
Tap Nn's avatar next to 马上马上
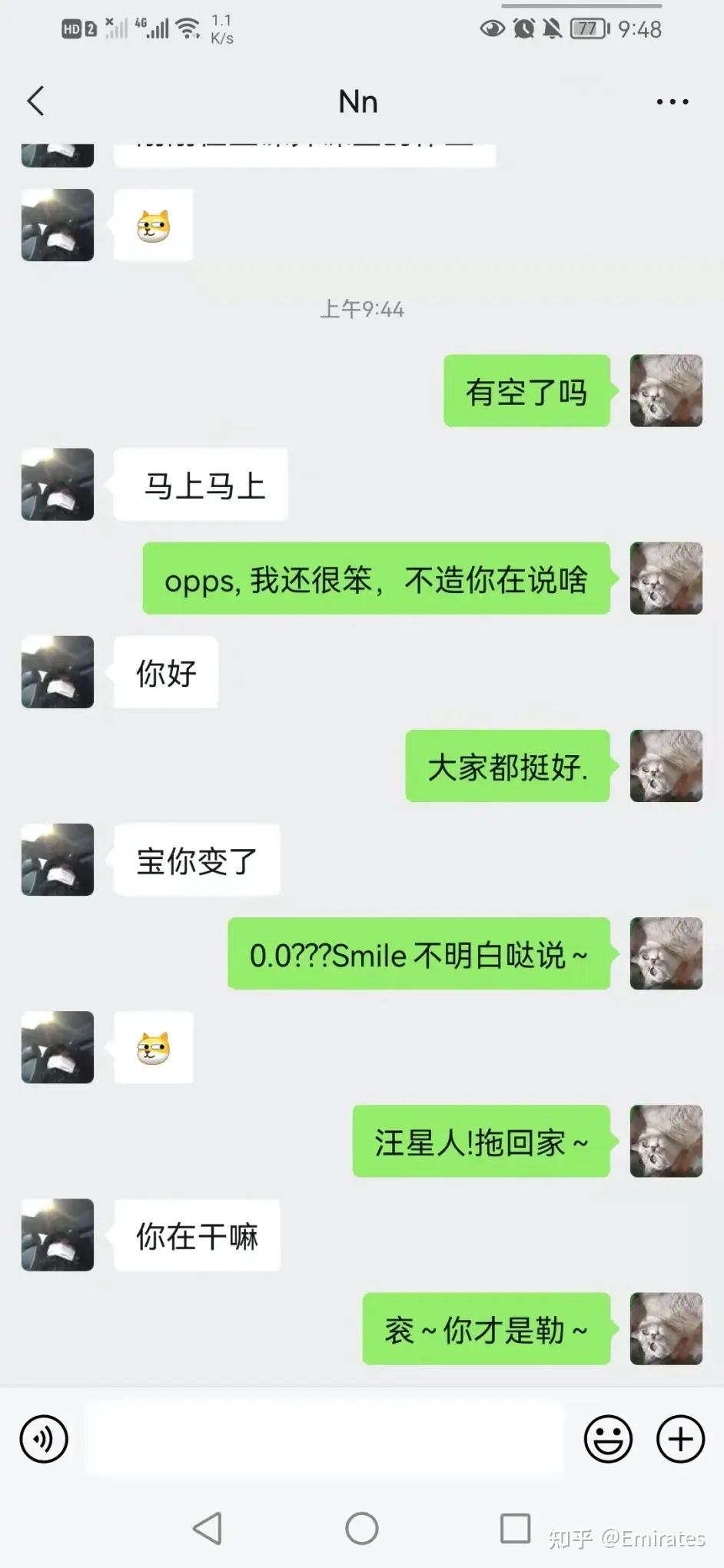point(57,486)
